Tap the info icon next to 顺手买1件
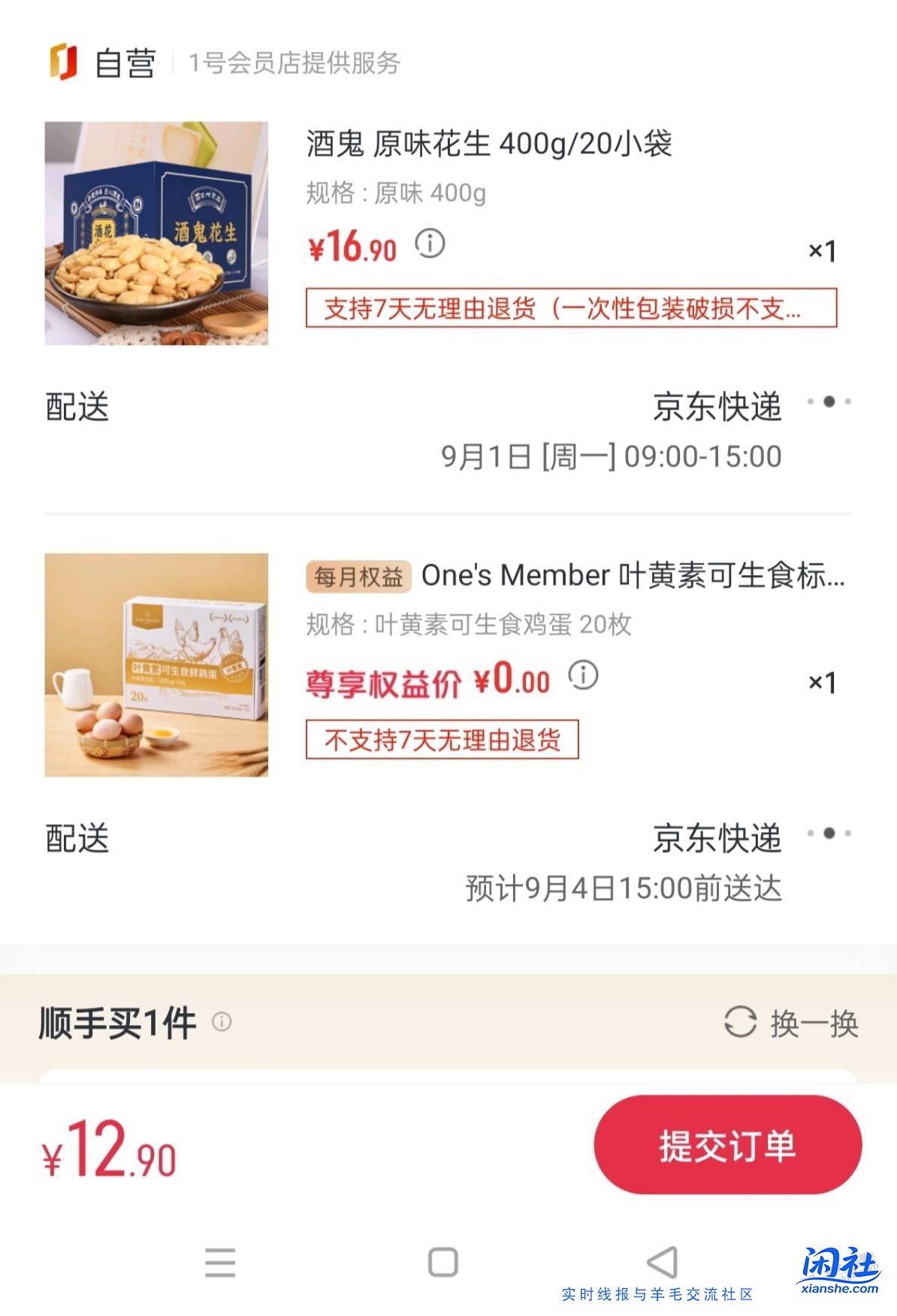This screenshot has width=897, height=1316. 222,1021
